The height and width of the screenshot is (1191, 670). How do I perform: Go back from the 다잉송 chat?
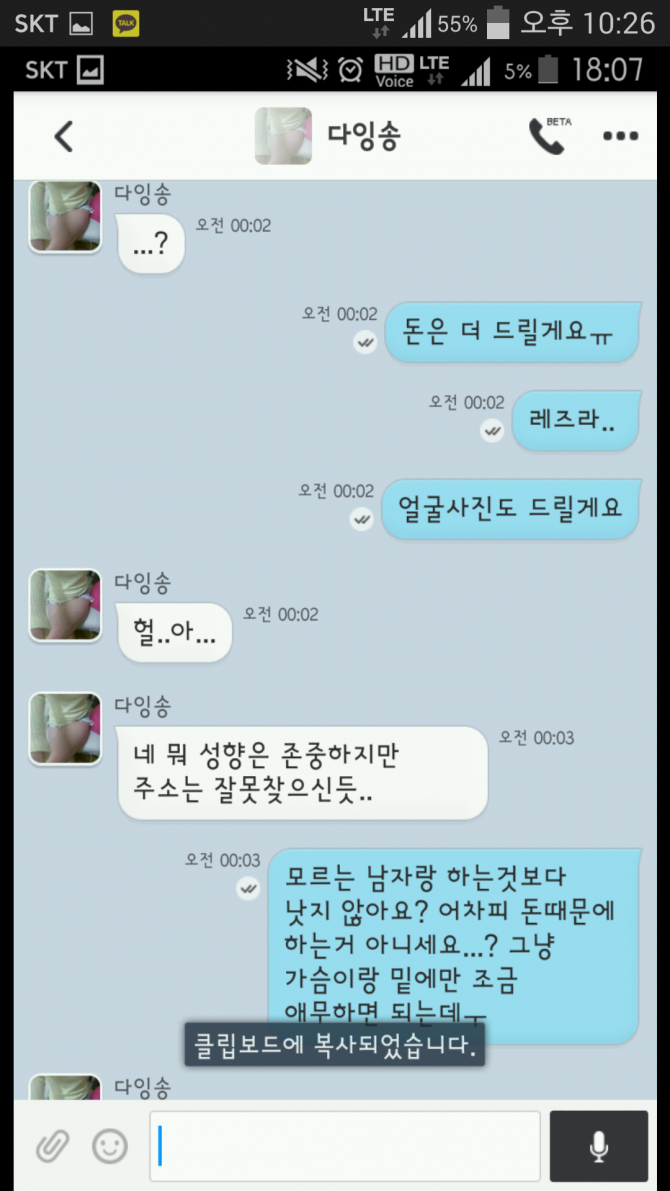pos(63,136)
